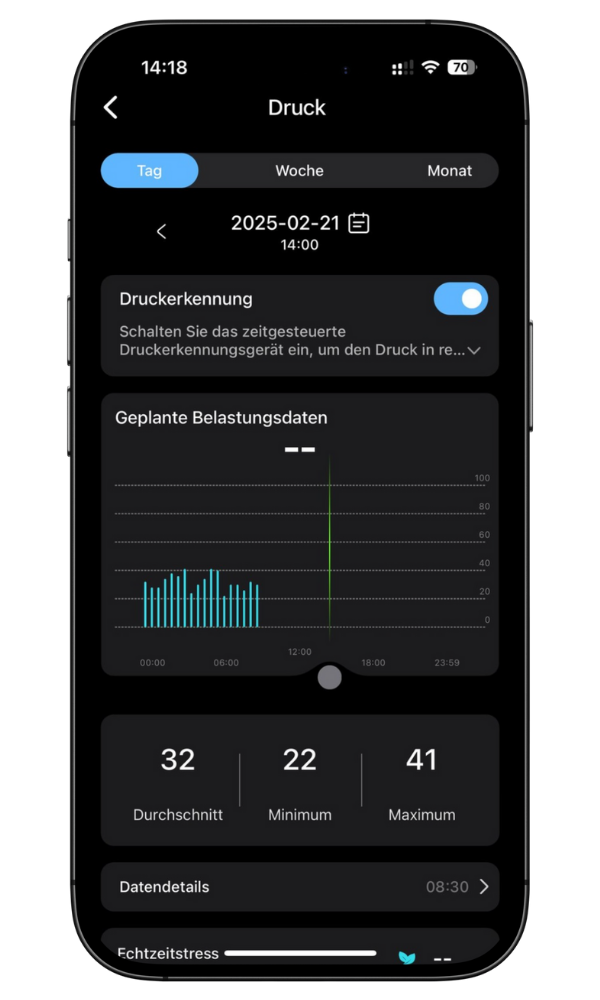The width and height of the screenshot is (600, 1000).
Task: Go back from the Druck screen
Action: (x=111, y=108)
